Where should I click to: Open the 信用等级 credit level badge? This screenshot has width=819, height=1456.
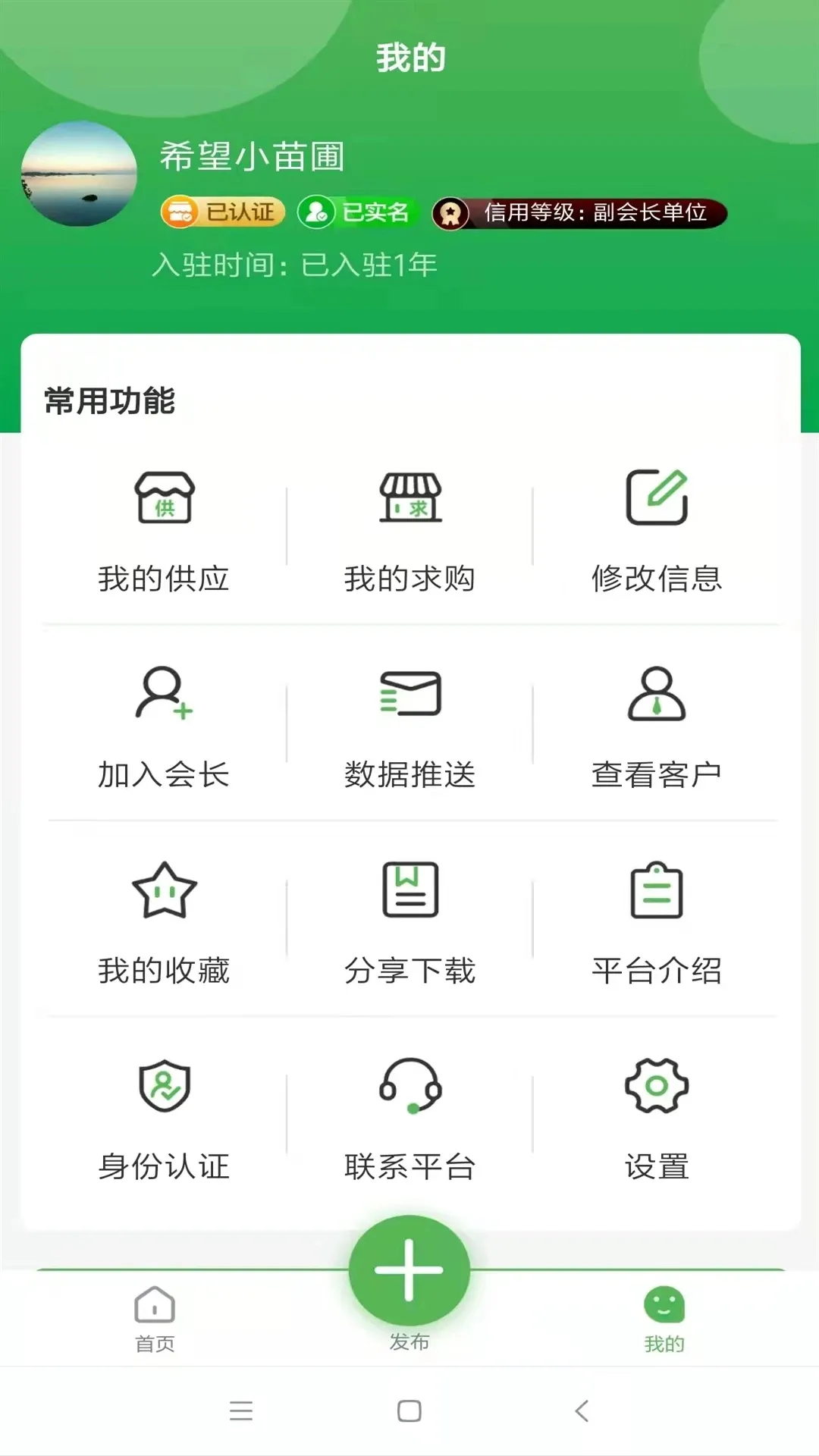pyautogui.click(x=580, y=213)
